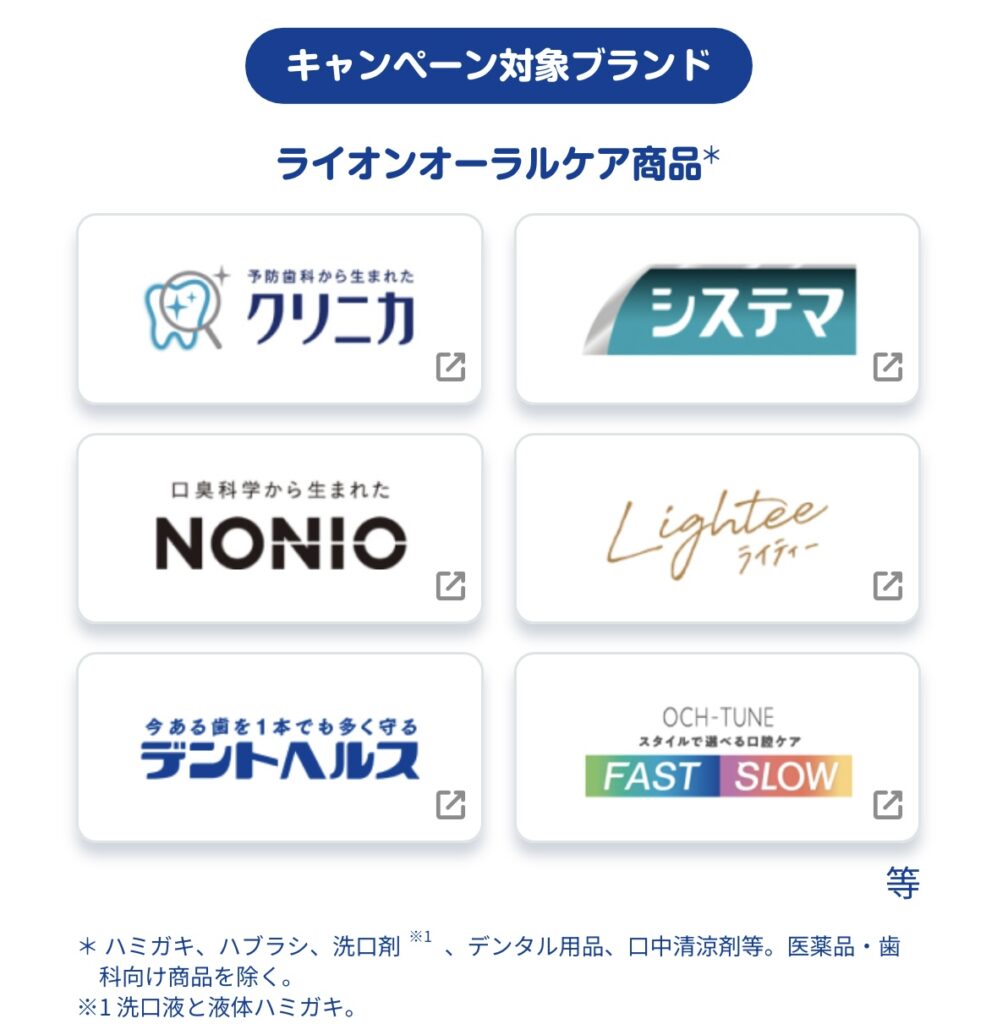Select the デントヘルス brand card

[x=280, y=747]
